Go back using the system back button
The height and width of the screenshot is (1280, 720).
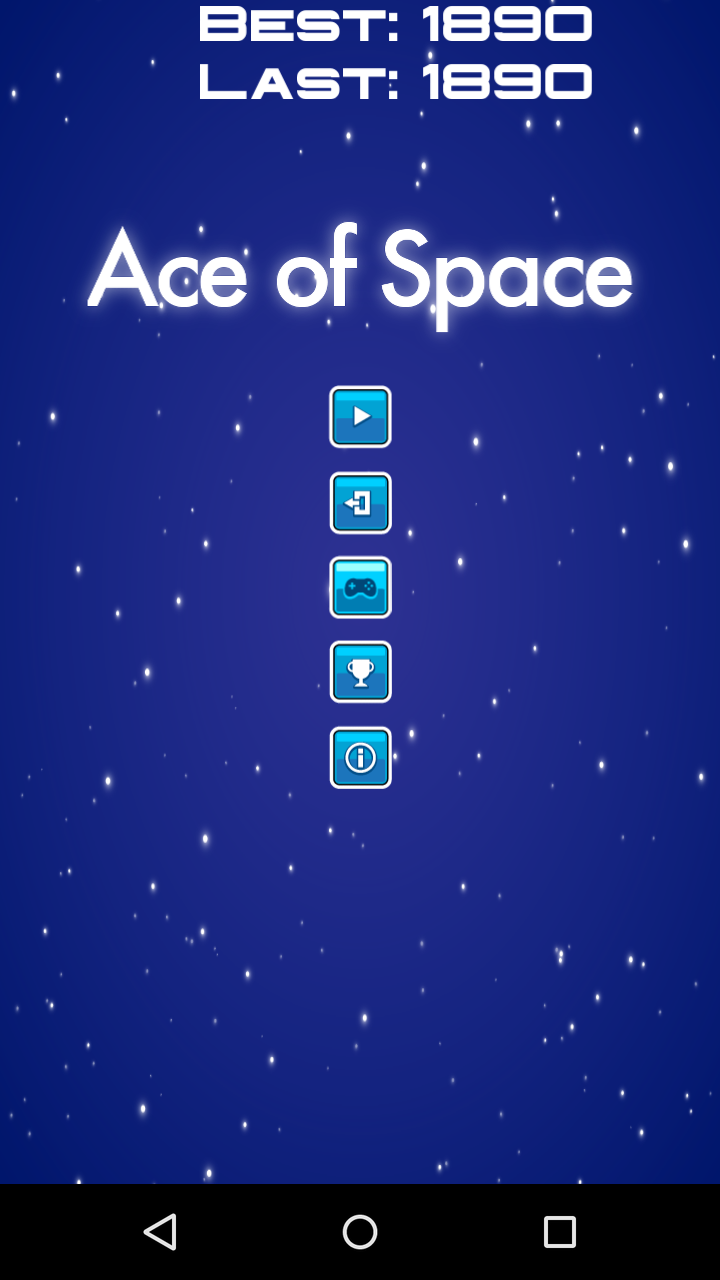click(160, 1232)
